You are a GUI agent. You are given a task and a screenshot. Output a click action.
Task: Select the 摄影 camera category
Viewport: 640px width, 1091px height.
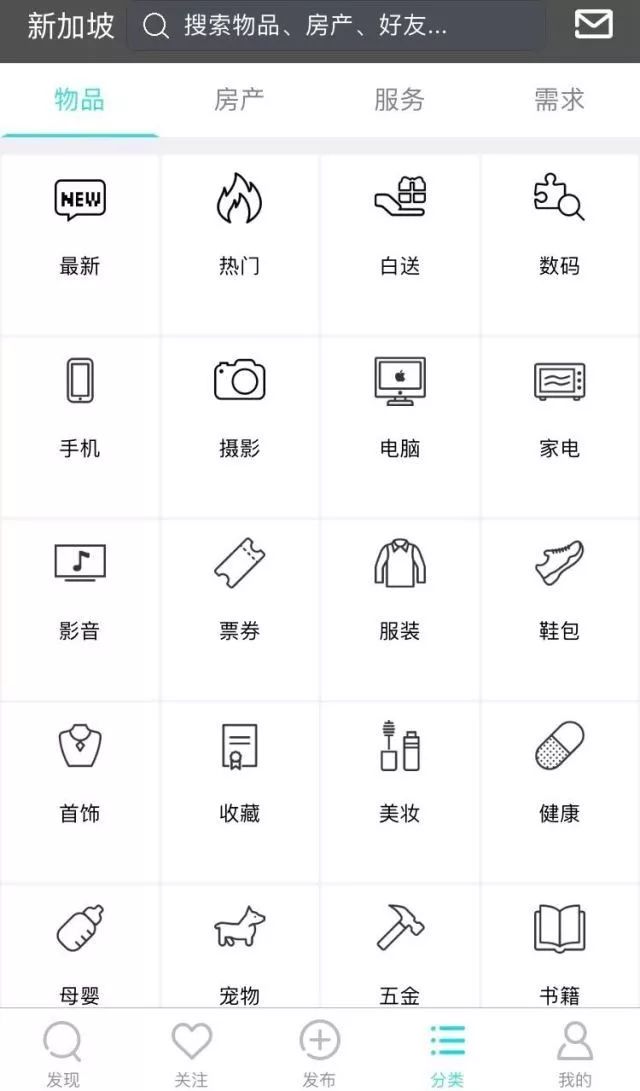click(x=240, y=407)
